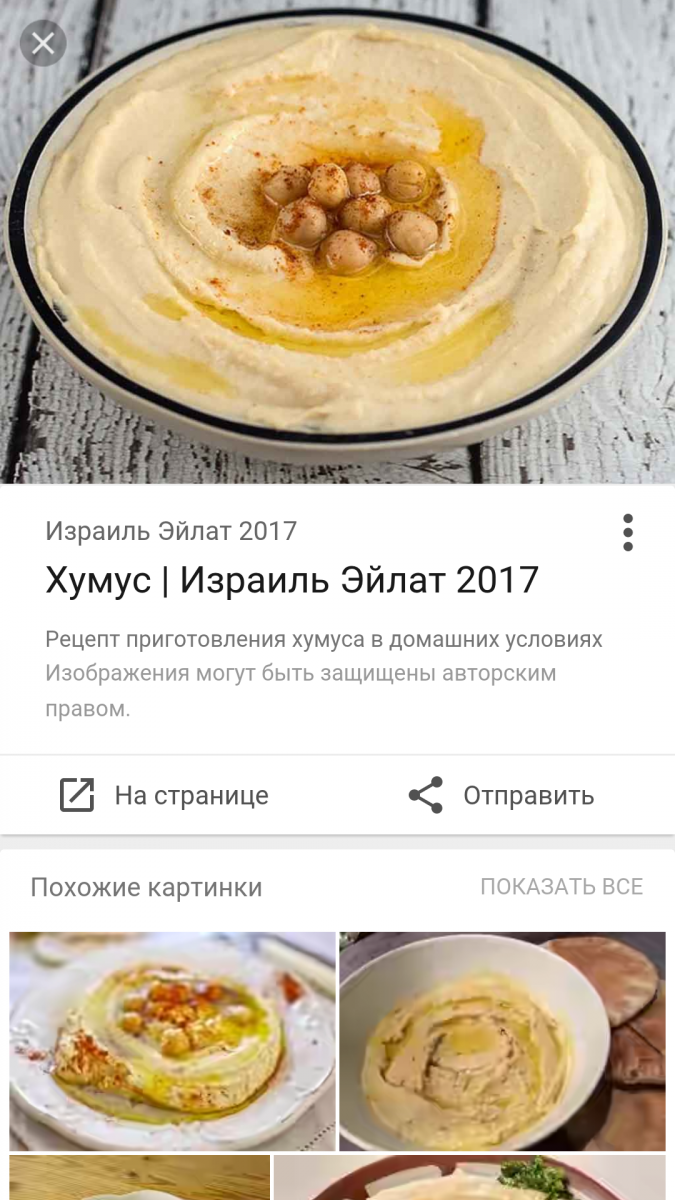Tap «ПОКАЗАТЬ ВСЕ» similar images
Image resolution: width=675 pixels, height=1200 pixels.
(x=561, y=887)
